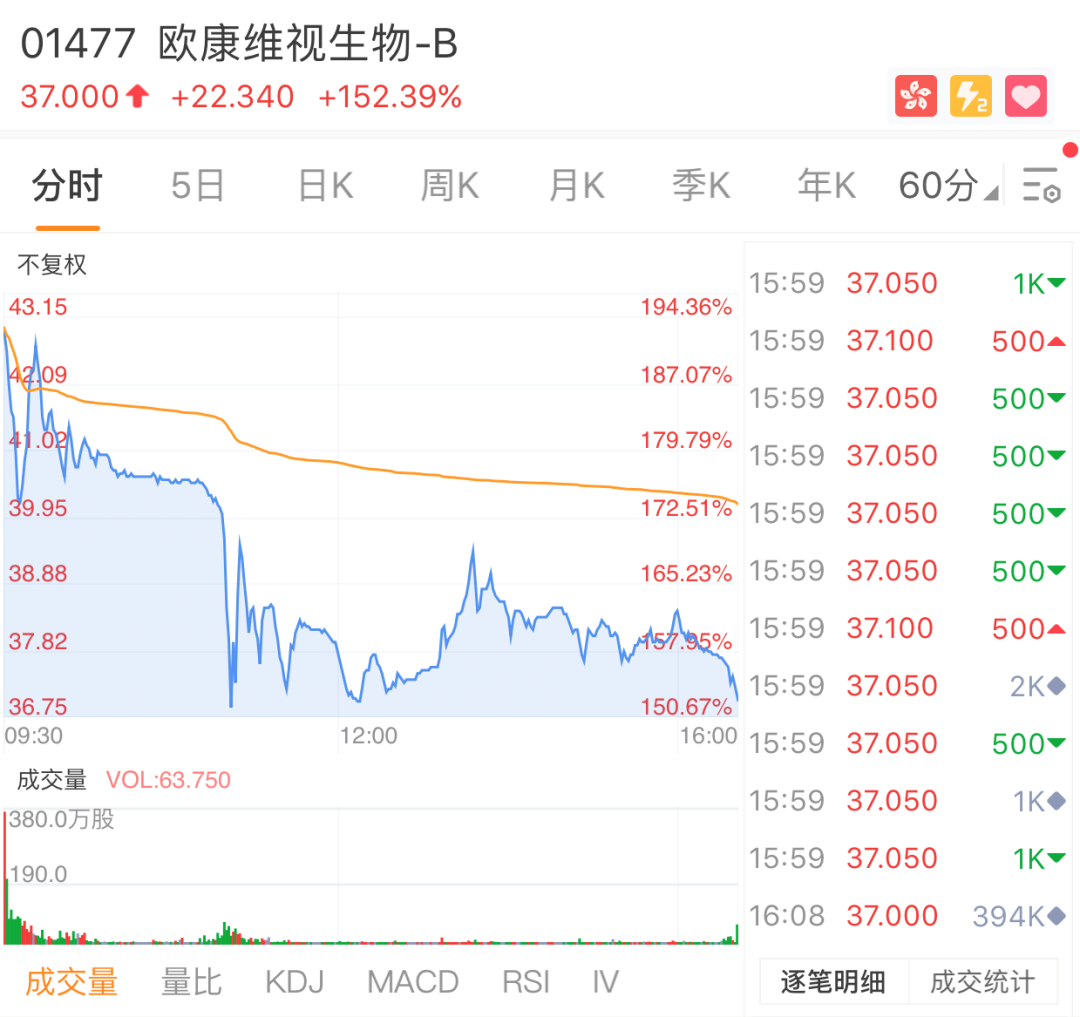Show the KDJ indicator
Viewport: 1080px width, 1017px height.
coord(294,982)
